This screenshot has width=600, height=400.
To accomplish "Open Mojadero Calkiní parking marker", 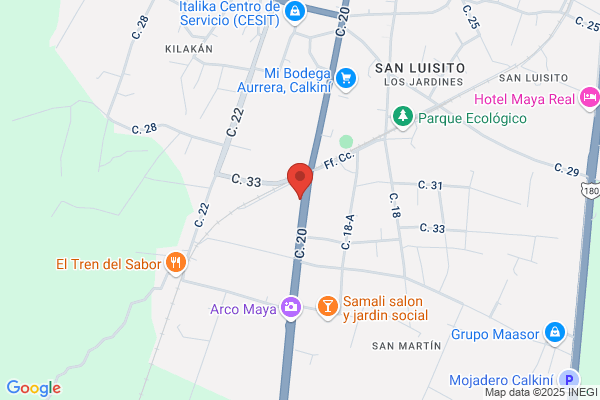I will [x=569, y=380].
